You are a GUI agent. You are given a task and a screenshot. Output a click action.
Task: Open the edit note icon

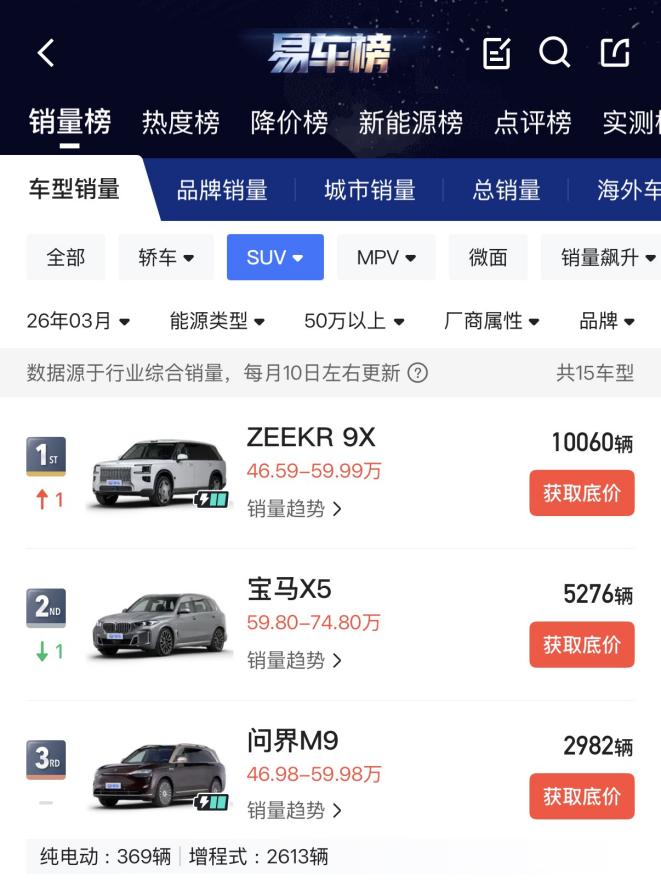[x=496, y=53]
